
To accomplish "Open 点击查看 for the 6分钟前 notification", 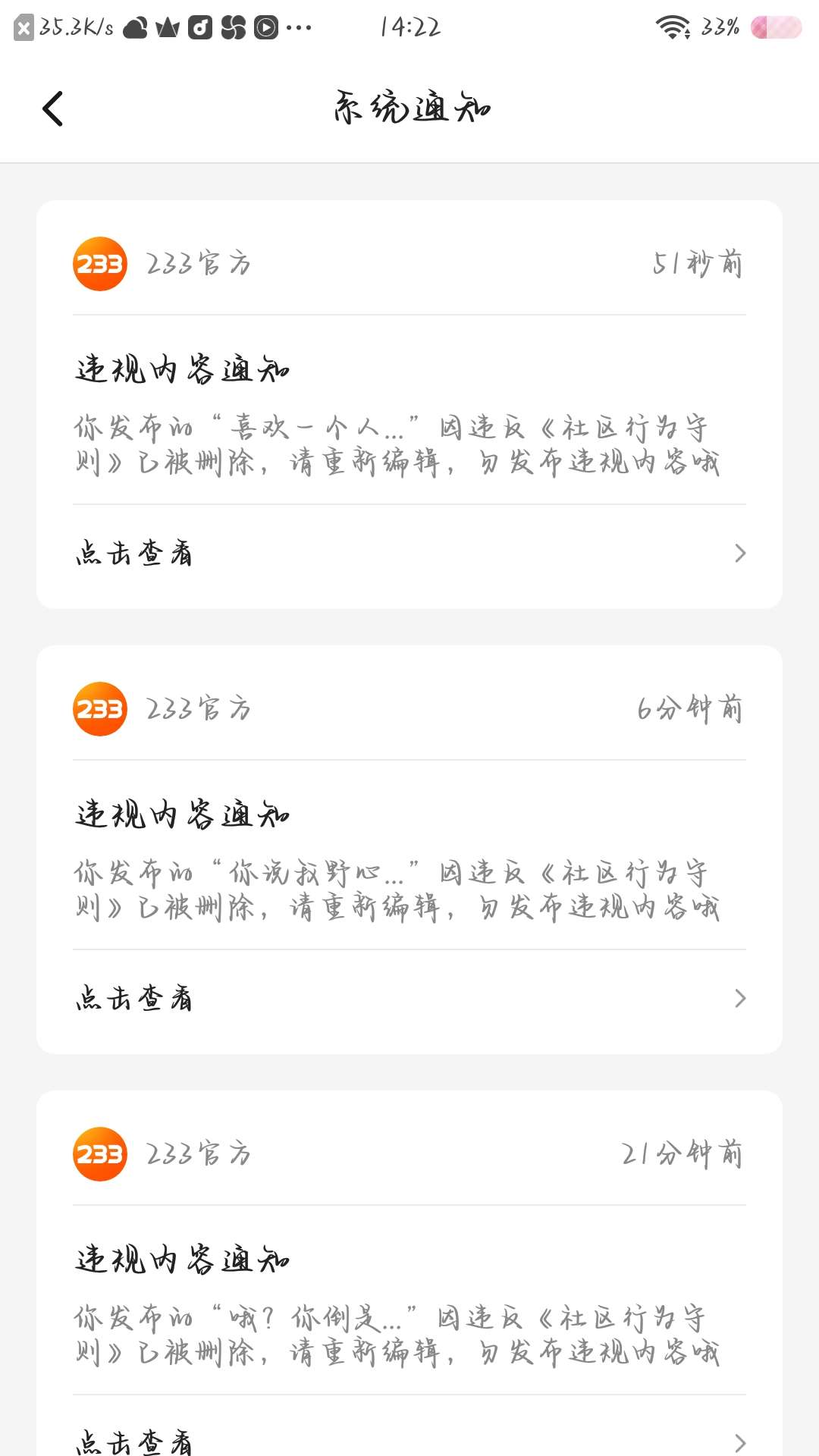I will click(x=409, y=999).
